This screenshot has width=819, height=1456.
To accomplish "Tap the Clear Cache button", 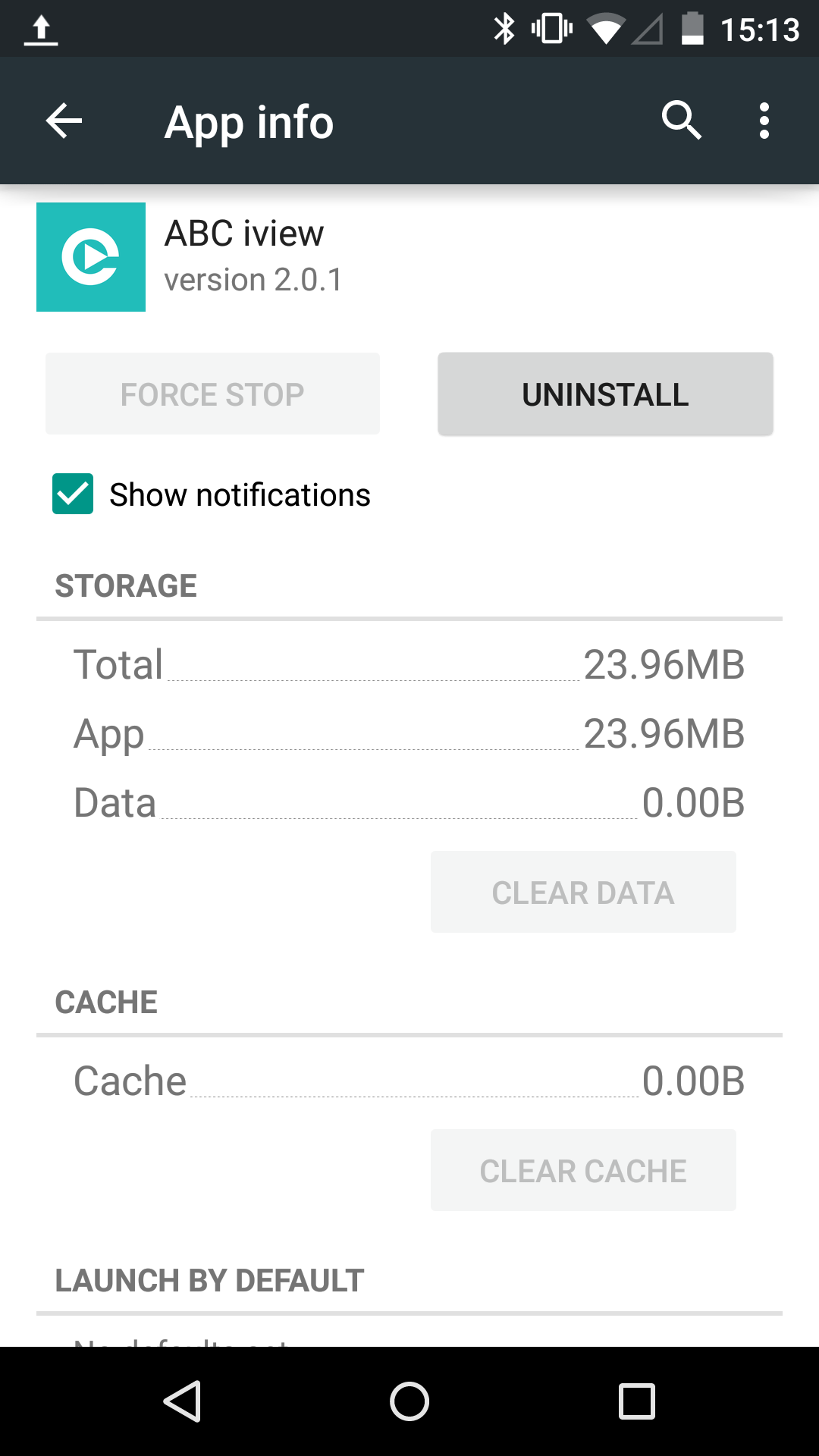I will 583,1170.
